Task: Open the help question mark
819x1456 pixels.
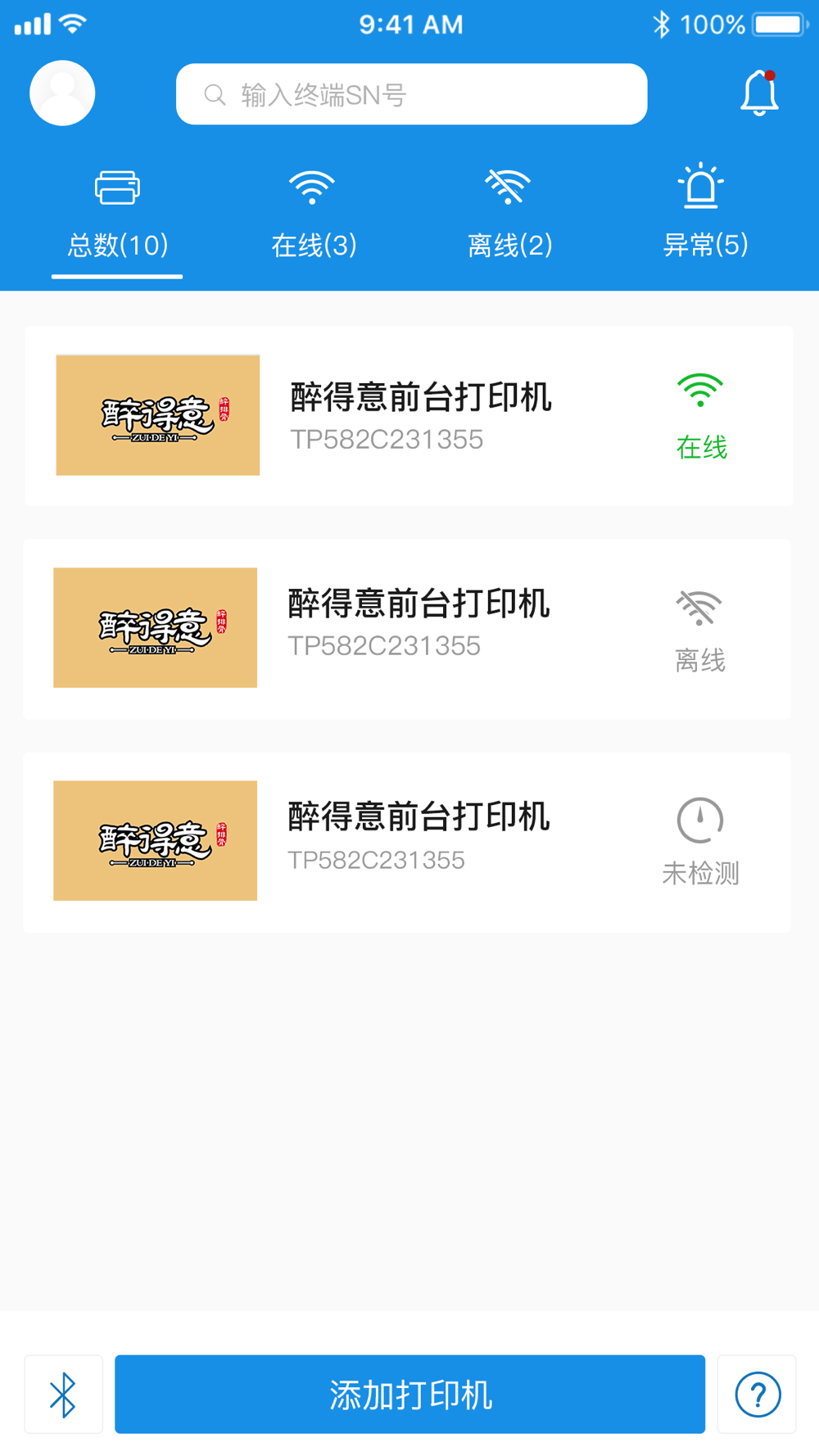Action: click(x=757, y=1395)
